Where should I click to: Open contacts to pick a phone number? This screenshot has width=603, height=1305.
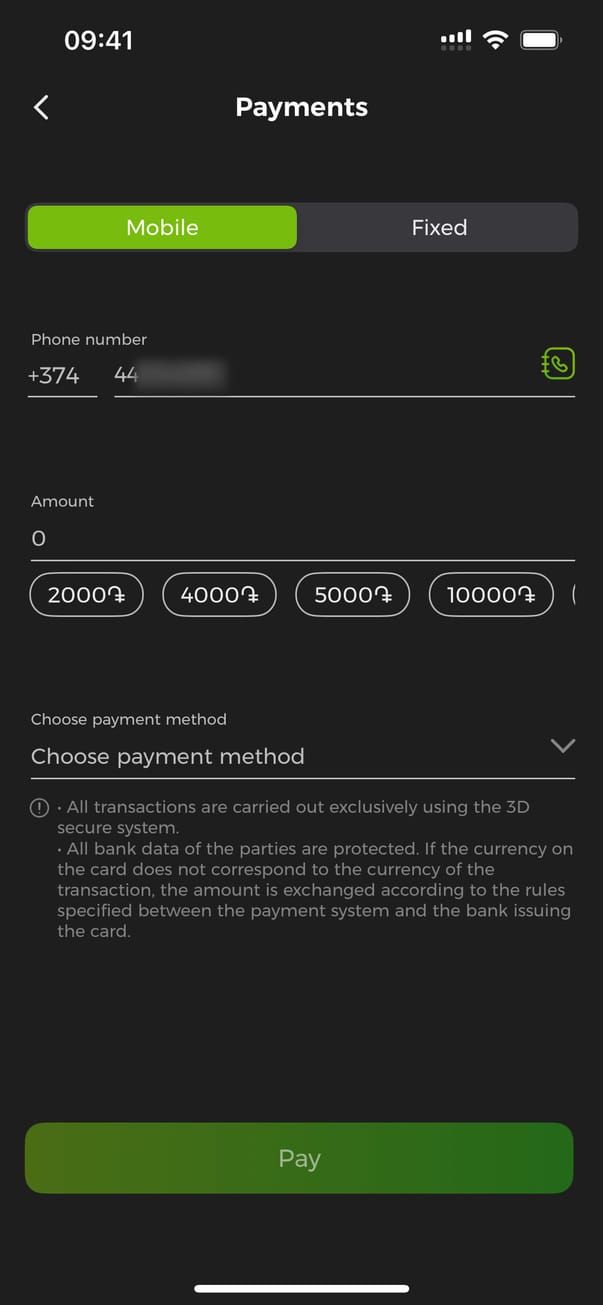[558, 364]
